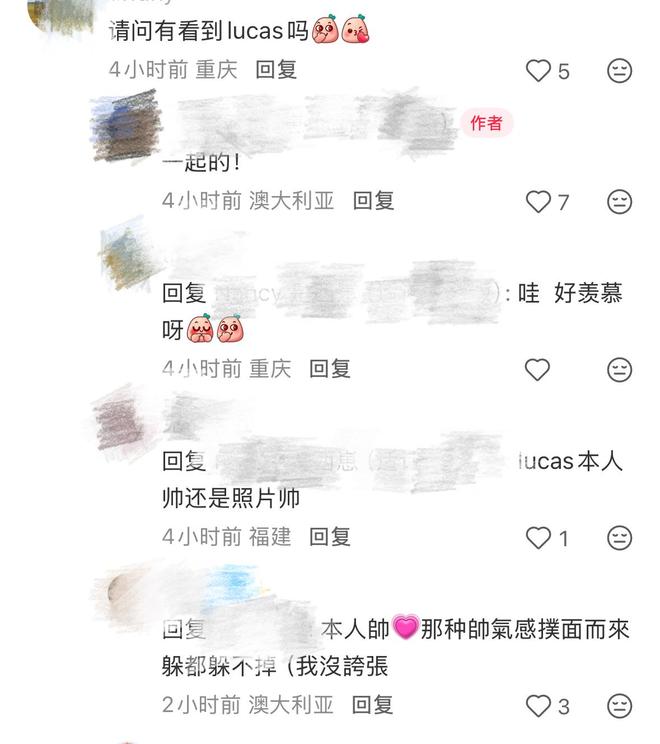The width and height of the screenshot is (660, 744).
Task: Dislike the "lucas本人帅还是照片帅" comment
Action: coord(620,538)
